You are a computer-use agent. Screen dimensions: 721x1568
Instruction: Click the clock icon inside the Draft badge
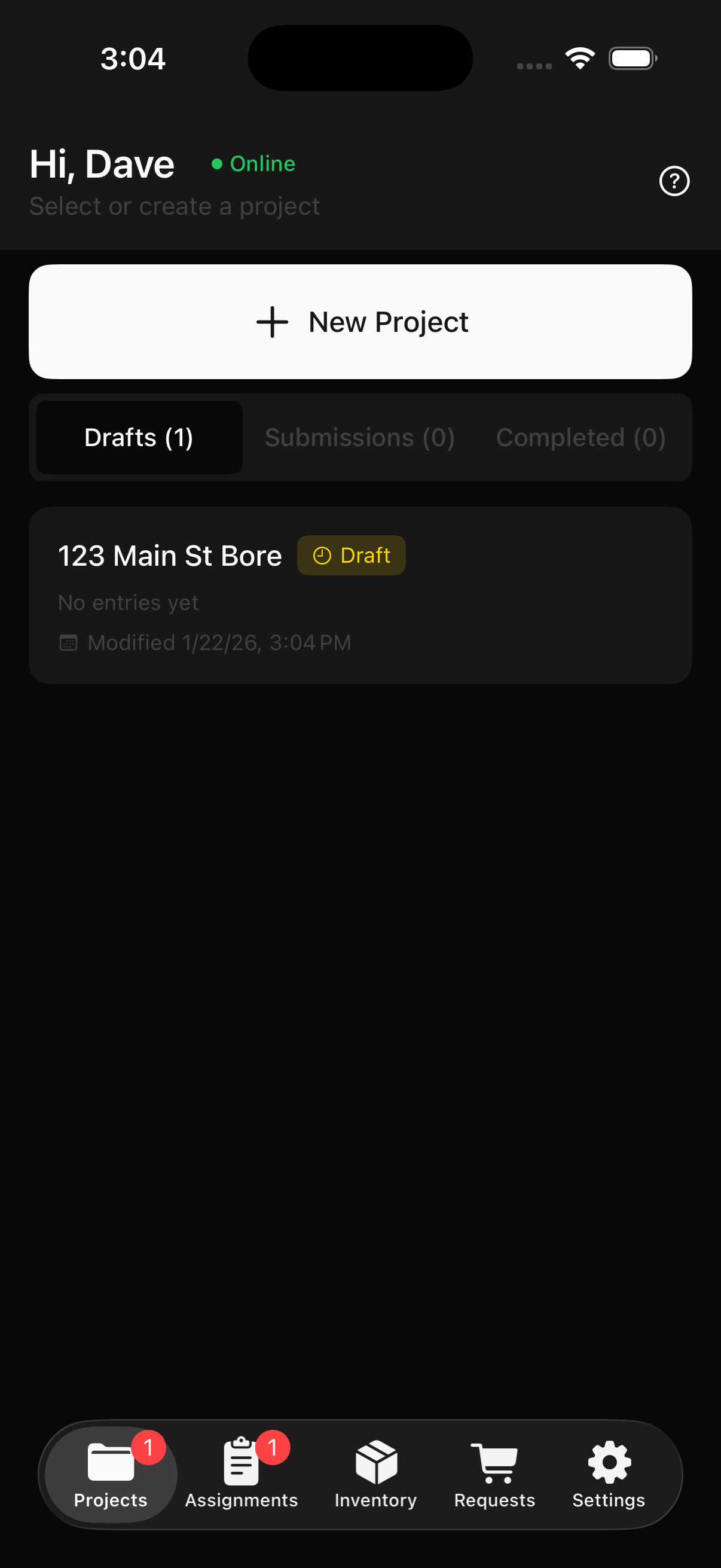[323, 554]
